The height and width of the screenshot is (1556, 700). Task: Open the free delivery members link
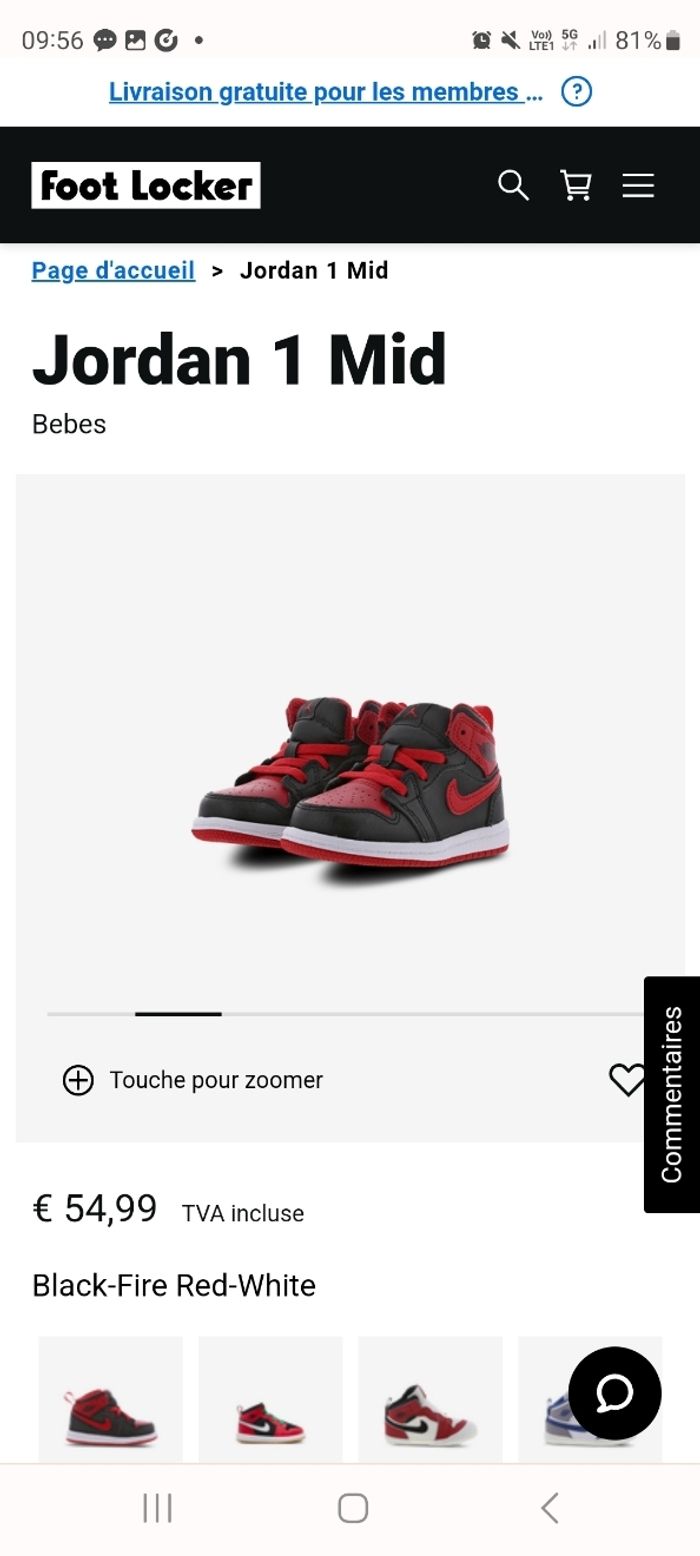click(325, 92)
